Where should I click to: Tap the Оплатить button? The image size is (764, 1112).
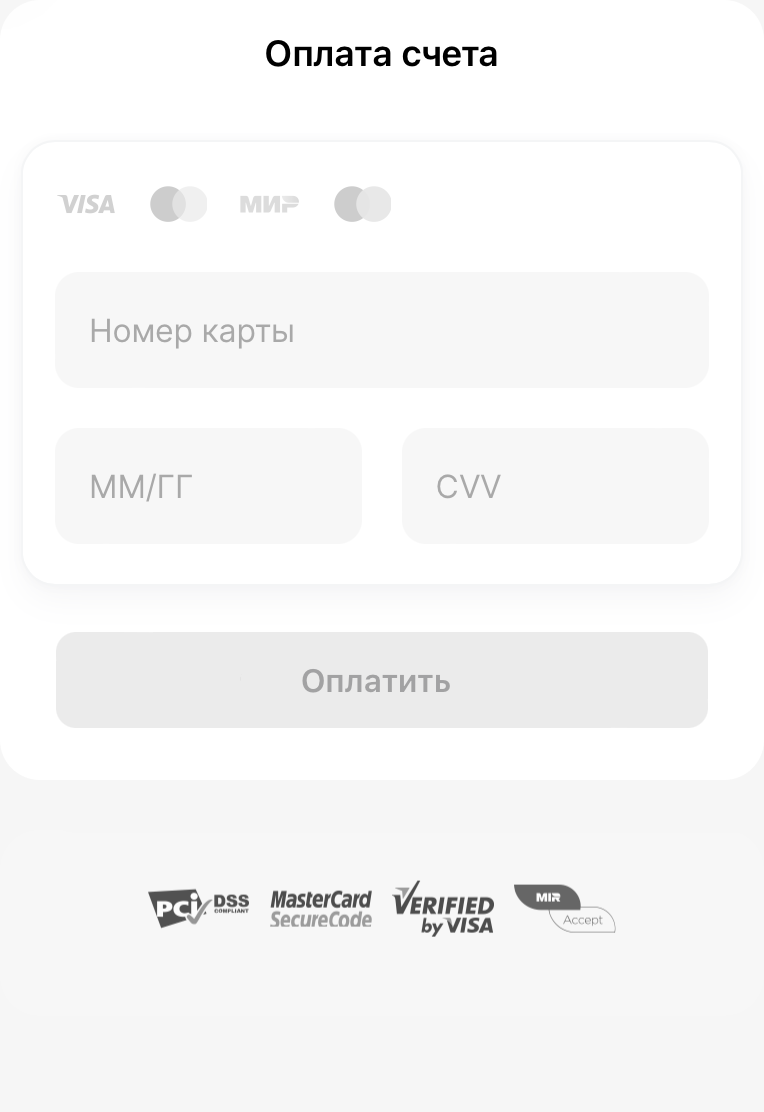(381, 680)
